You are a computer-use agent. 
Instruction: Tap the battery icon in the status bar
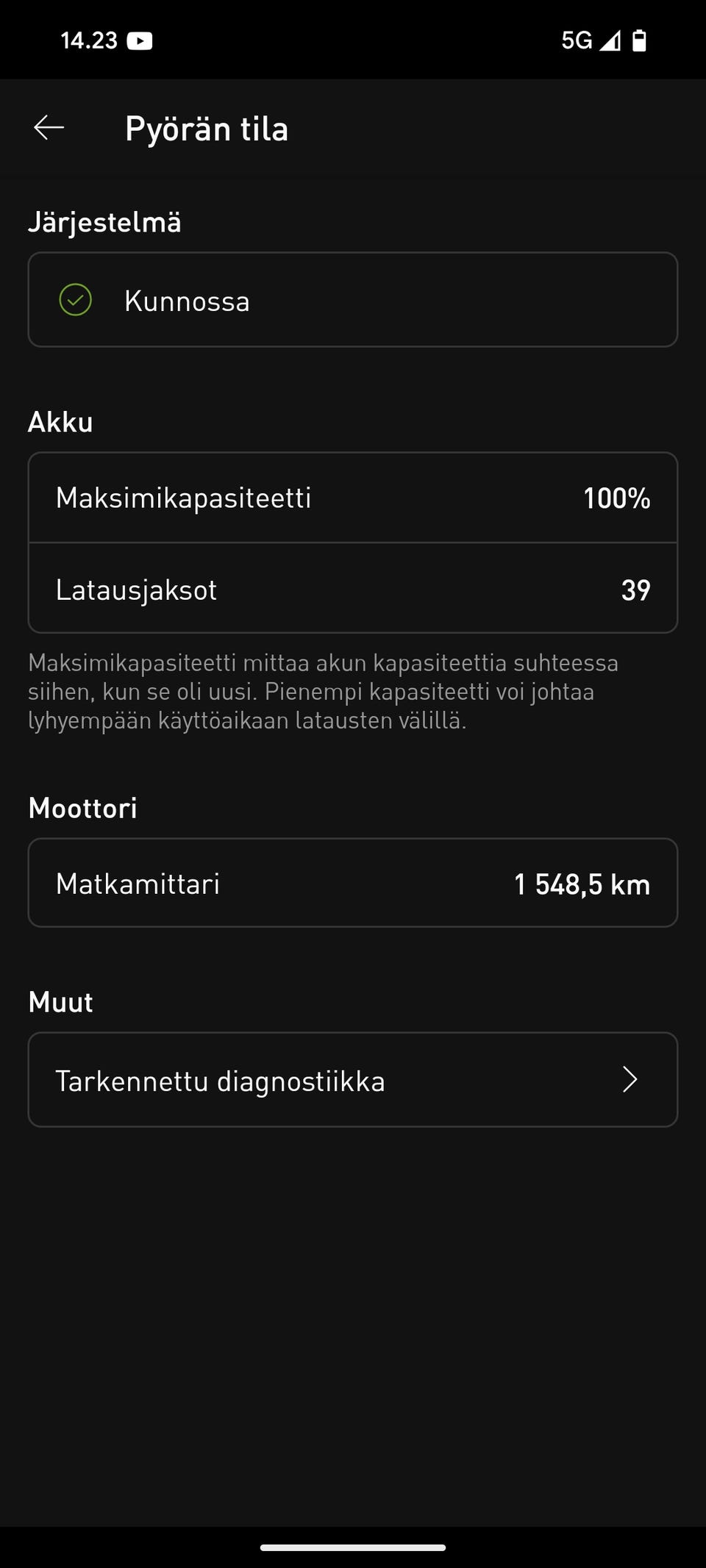tap(640, 40)
